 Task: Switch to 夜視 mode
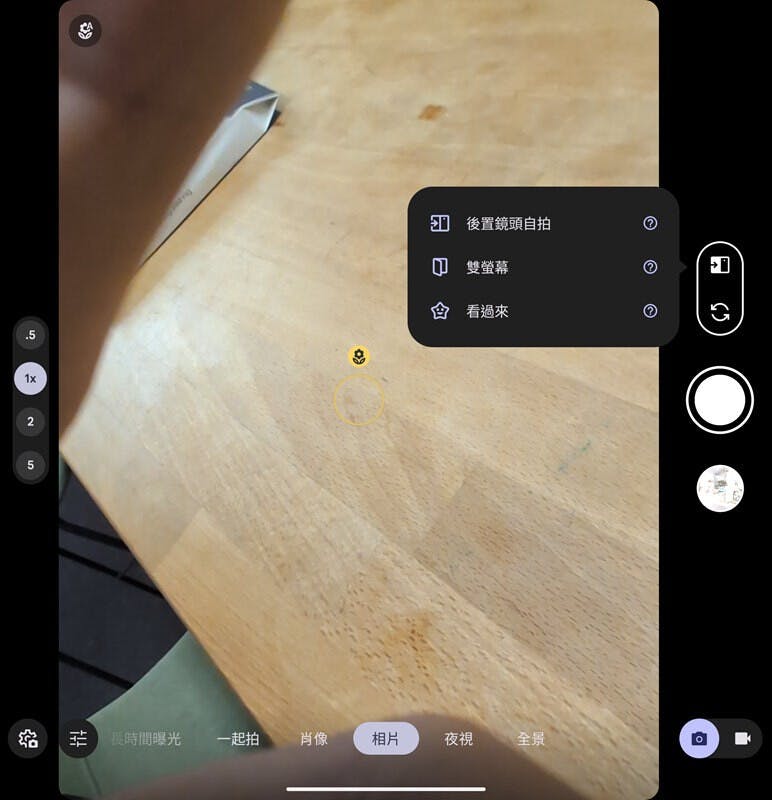tap(459, 739)
